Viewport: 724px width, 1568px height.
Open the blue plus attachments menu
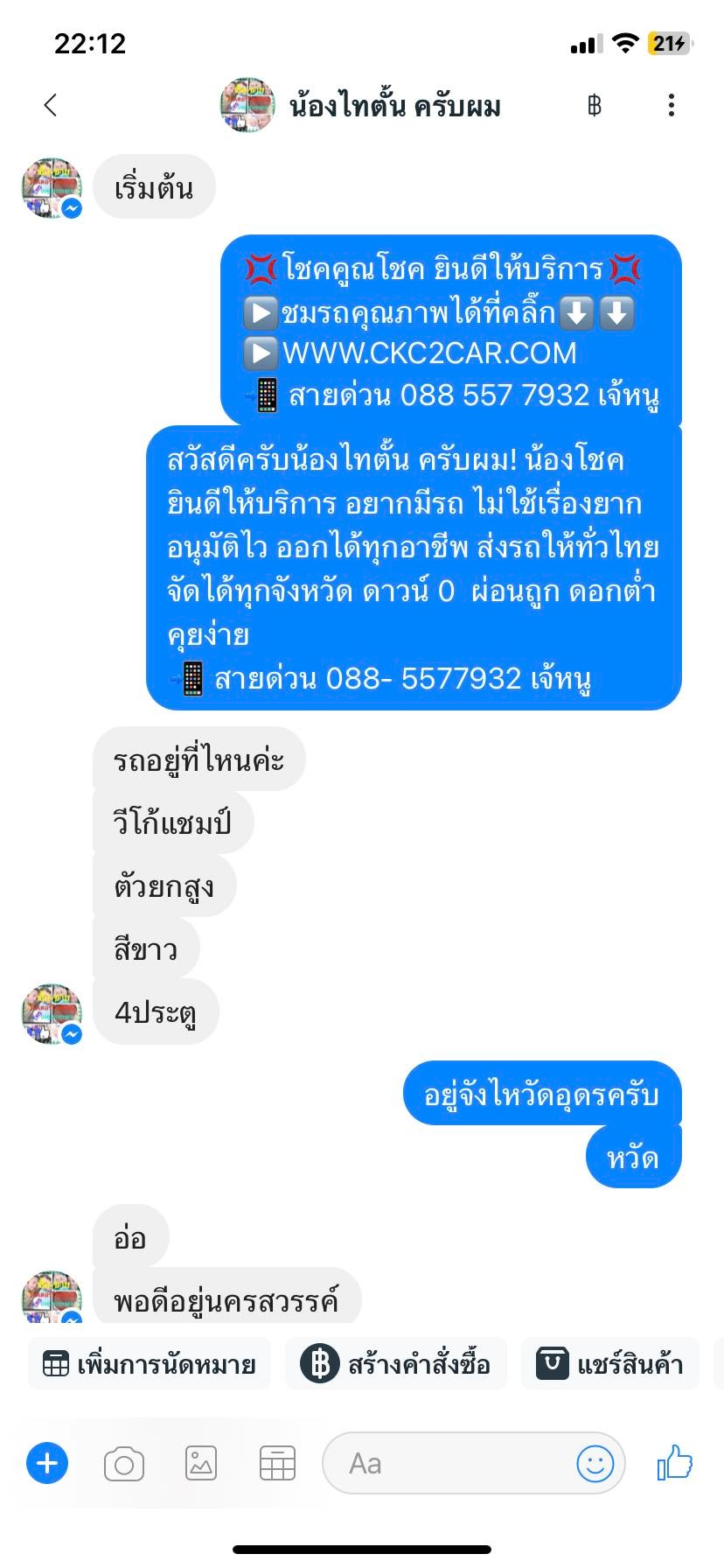pos(47,1463)
